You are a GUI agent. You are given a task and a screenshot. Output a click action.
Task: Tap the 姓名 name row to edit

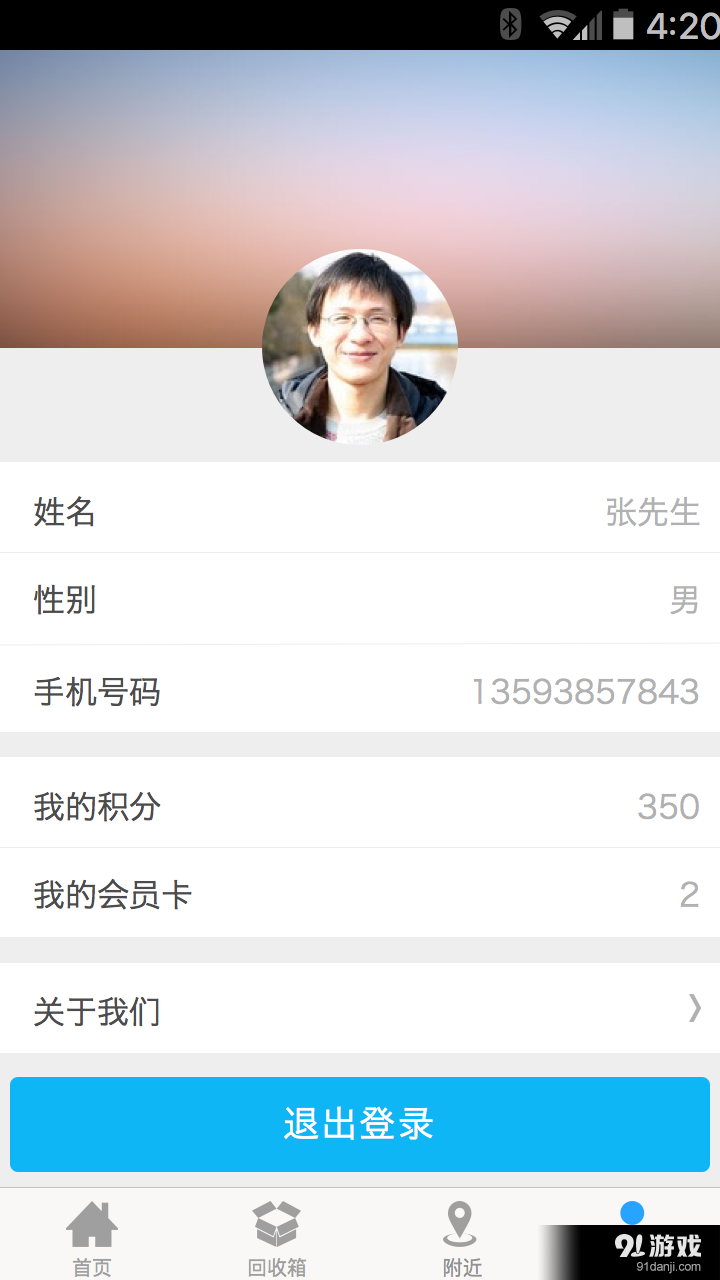pos(360,512)
